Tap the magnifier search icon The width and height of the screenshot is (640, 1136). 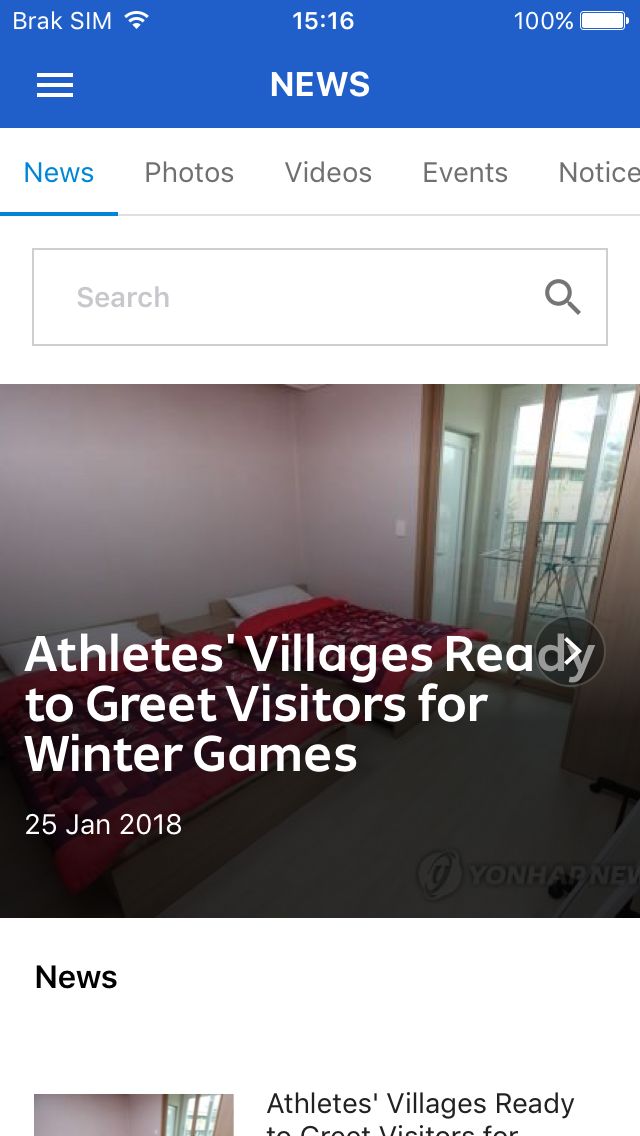(562, 297)
